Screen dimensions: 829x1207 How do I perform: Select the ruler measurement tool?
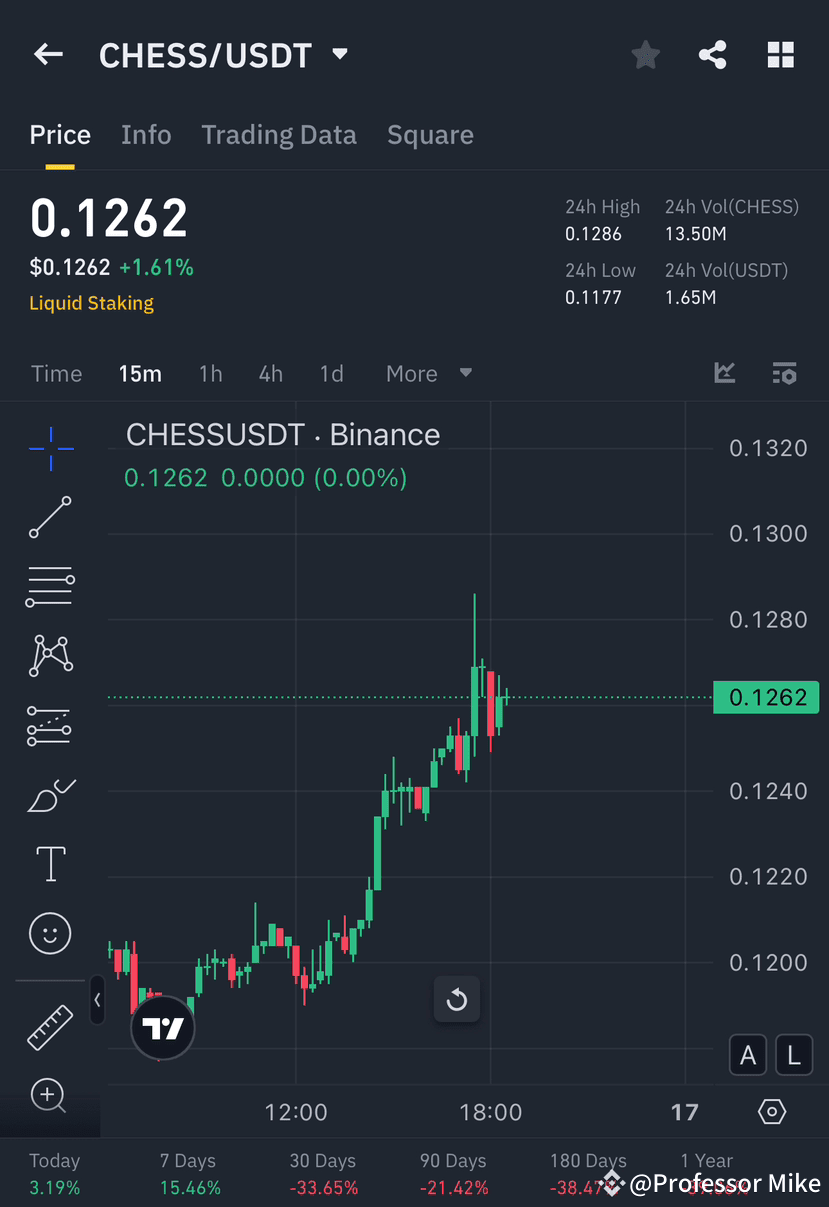(x=50, y=1026)
